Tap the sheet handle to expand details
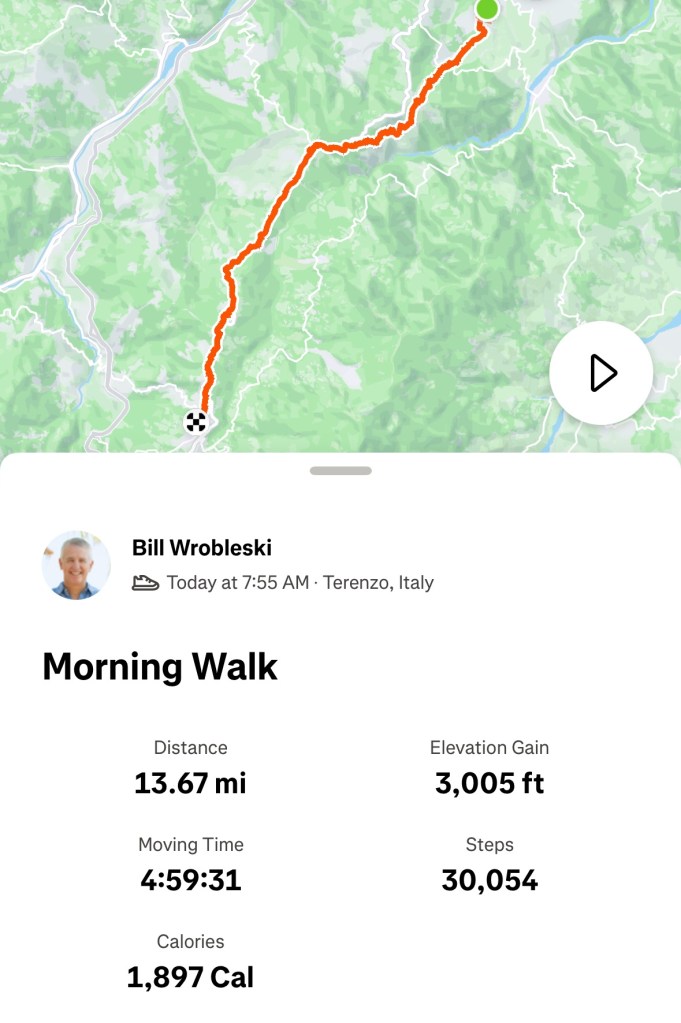Viewport: 681px width, 1023px height. pyautogui.click(x=340, y=470)
